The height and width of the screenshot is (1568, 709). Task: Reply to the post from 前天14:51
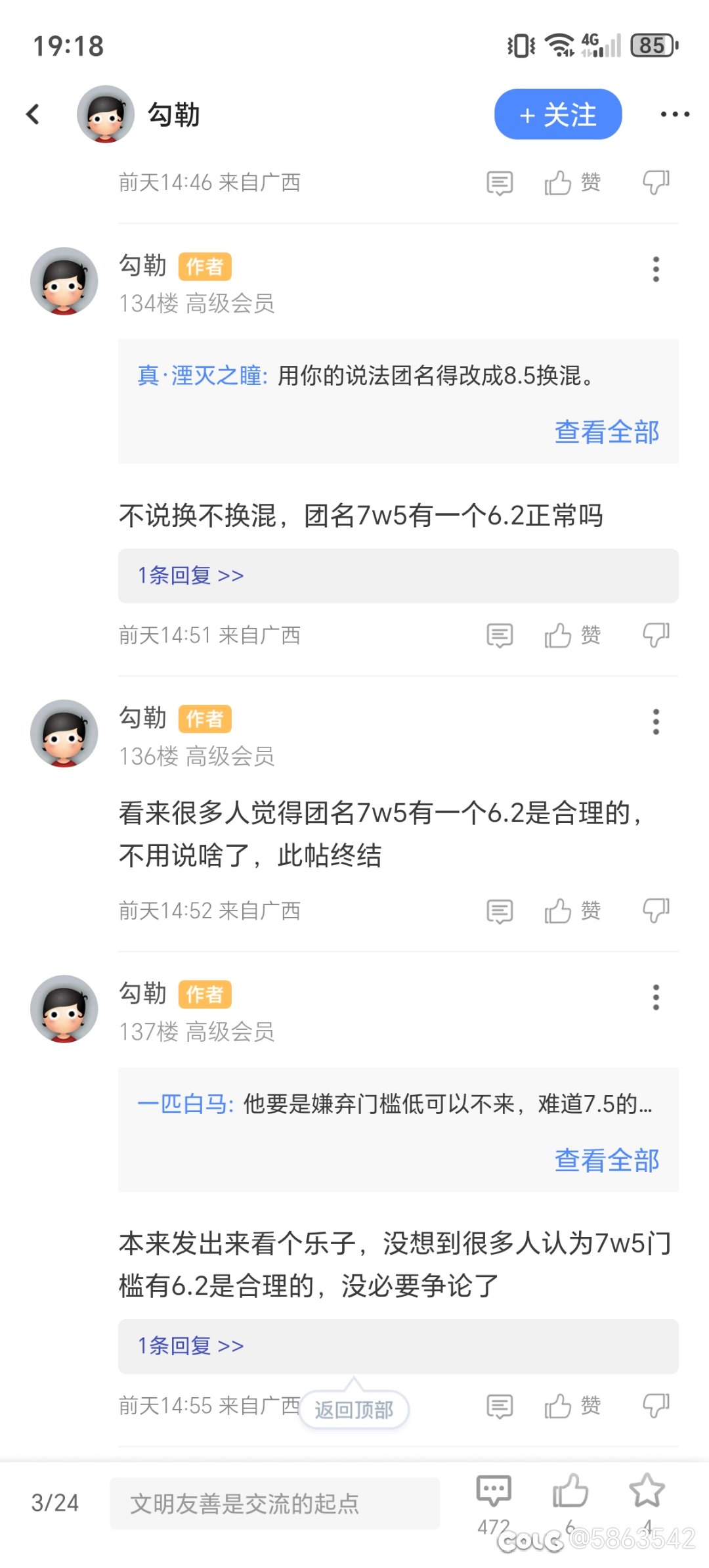[x=500, y=635]
